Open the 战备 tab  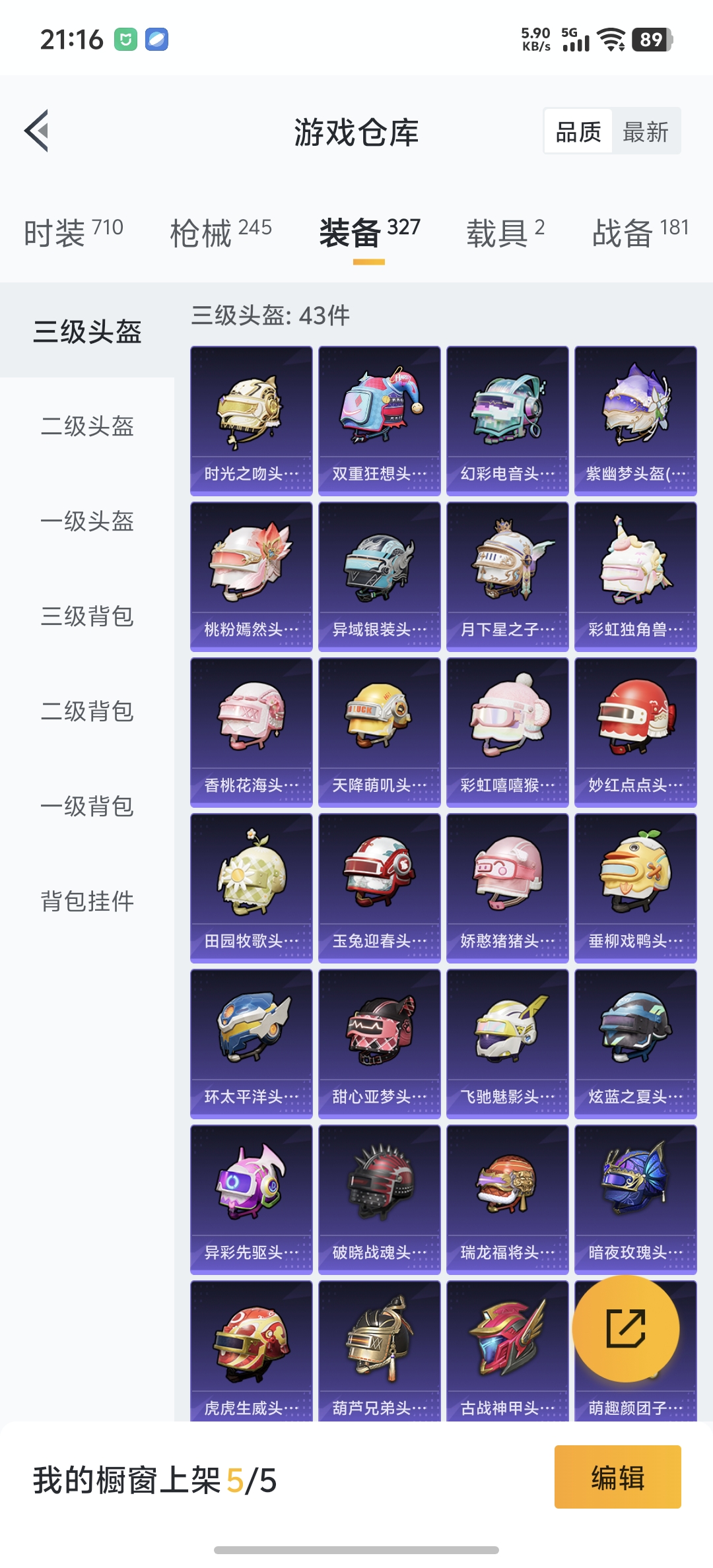click(640, 232)
